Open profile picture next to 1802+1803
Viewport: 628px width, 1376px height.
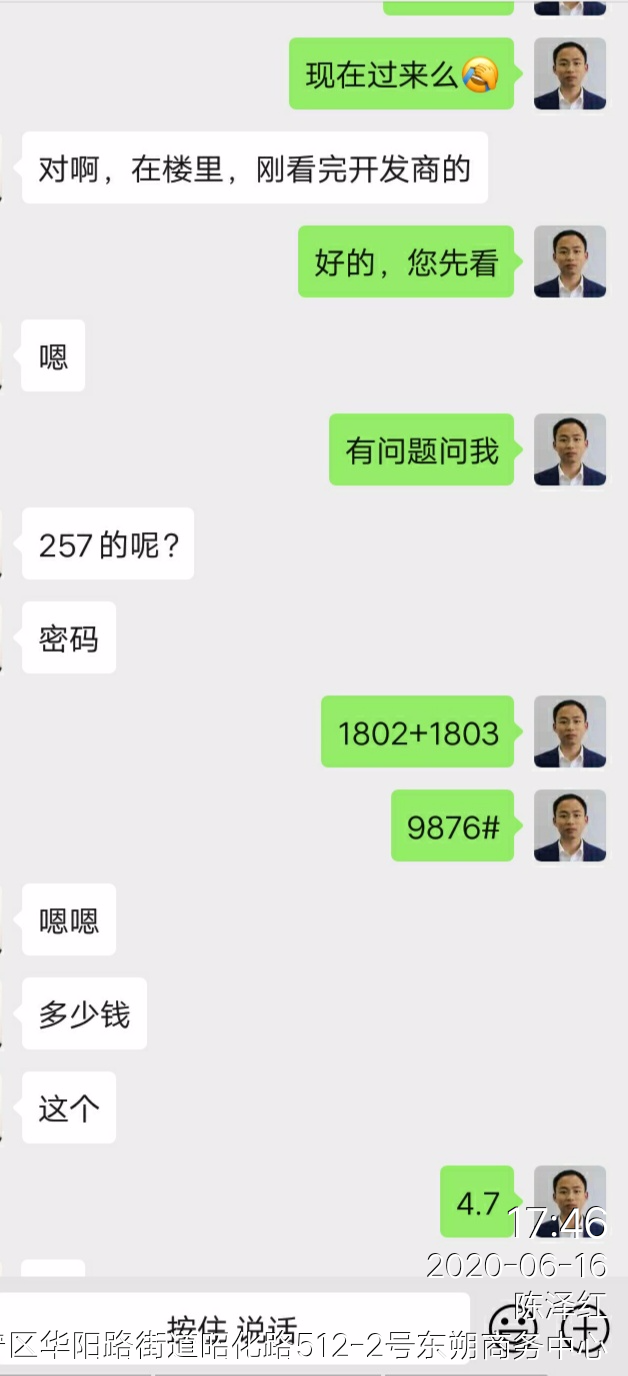coord(570,732)
